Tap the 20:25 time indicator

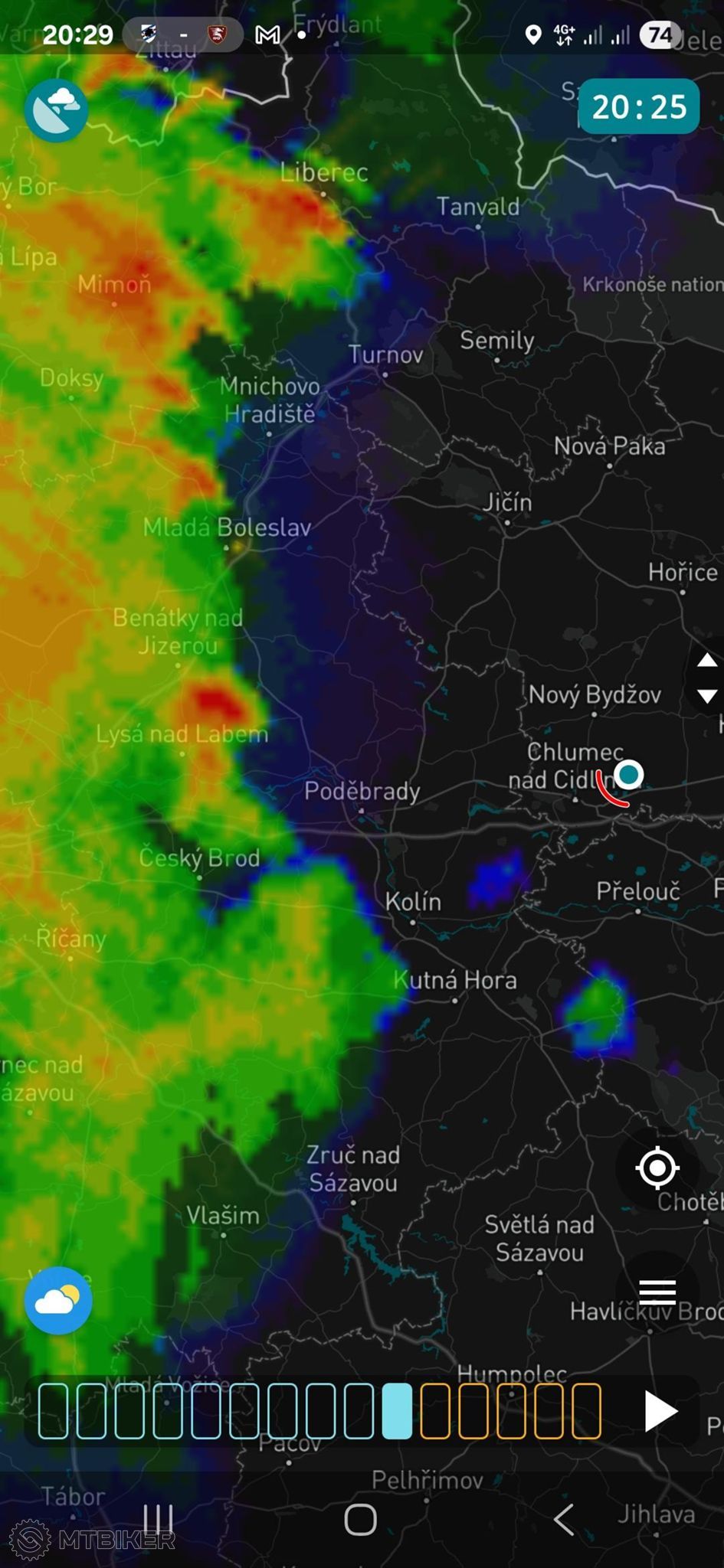coord(639,106)
